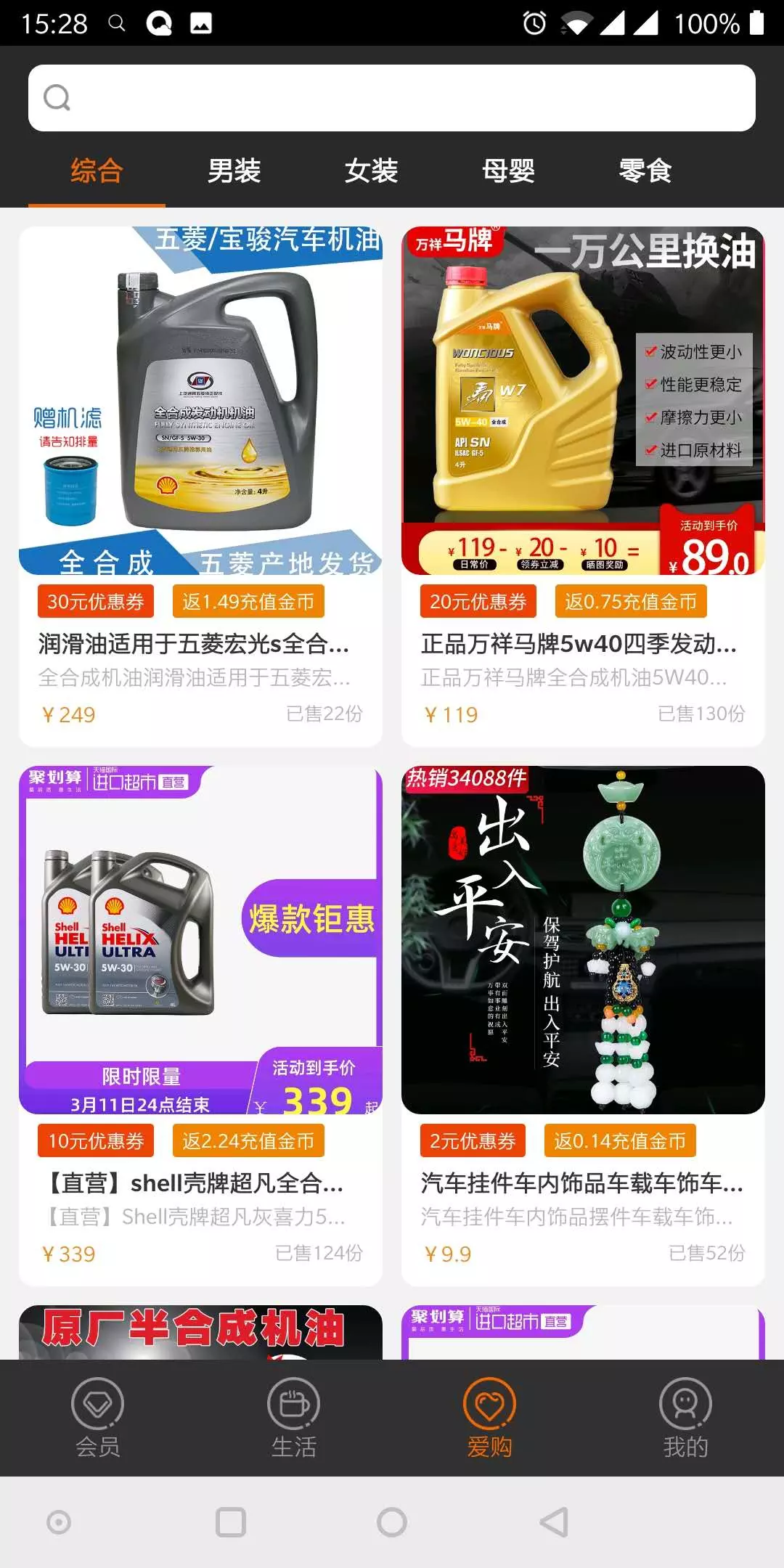Viewport: 784px width, 1568px height.
Task: Tap the search box at the top
Action: (392, 98)
